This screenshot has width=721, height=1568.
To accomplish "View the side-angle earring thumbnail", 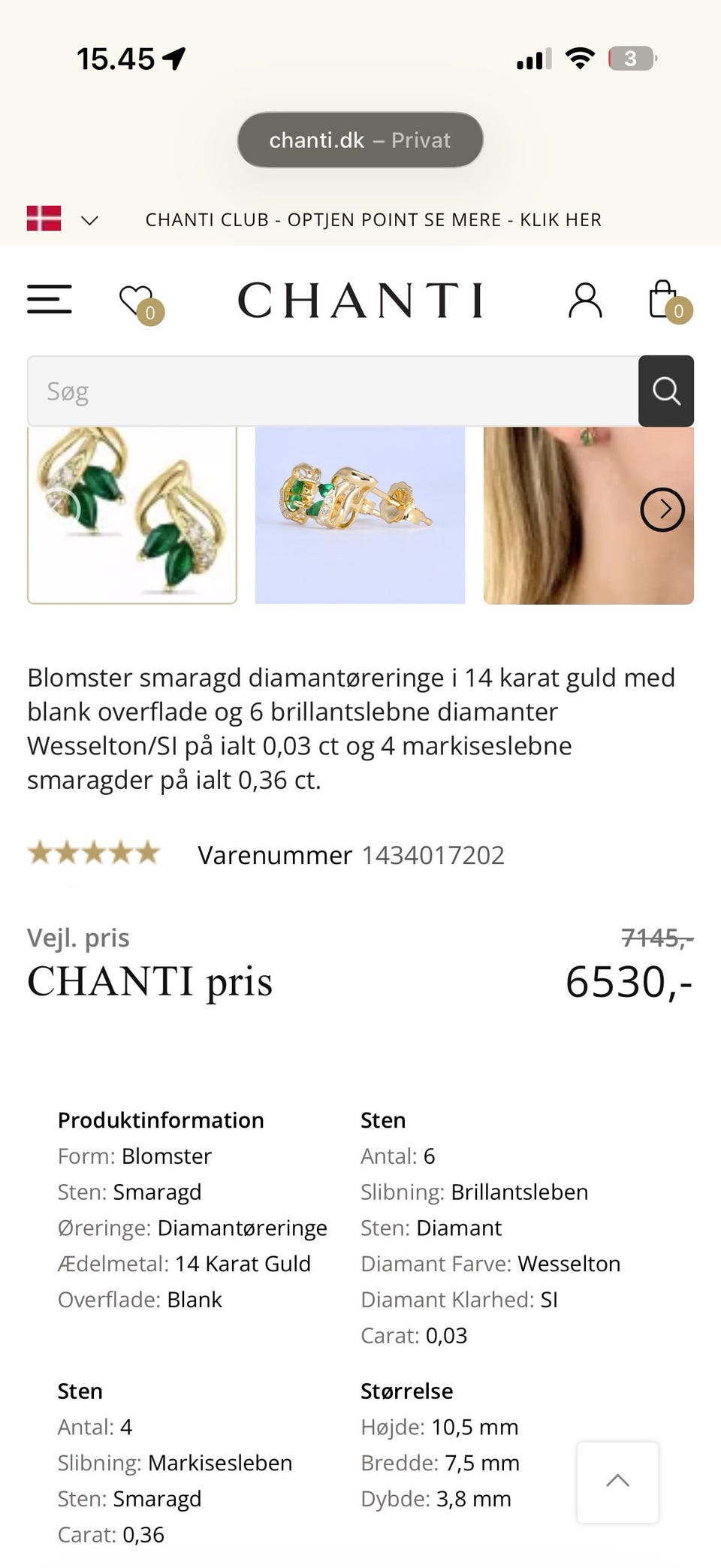I will click(x=360, y=509).
